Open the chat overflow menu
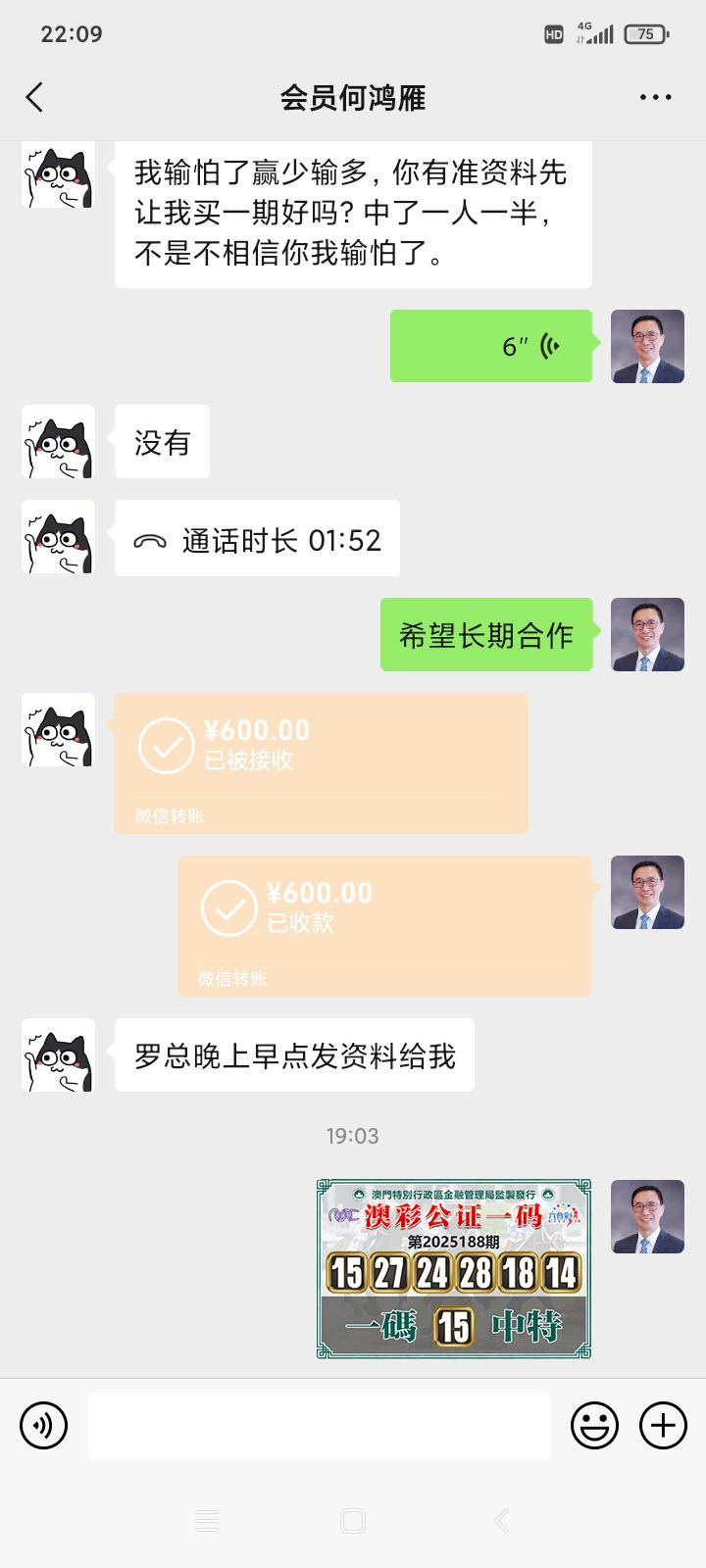The image size is (706, 1568). coord(655,97)
